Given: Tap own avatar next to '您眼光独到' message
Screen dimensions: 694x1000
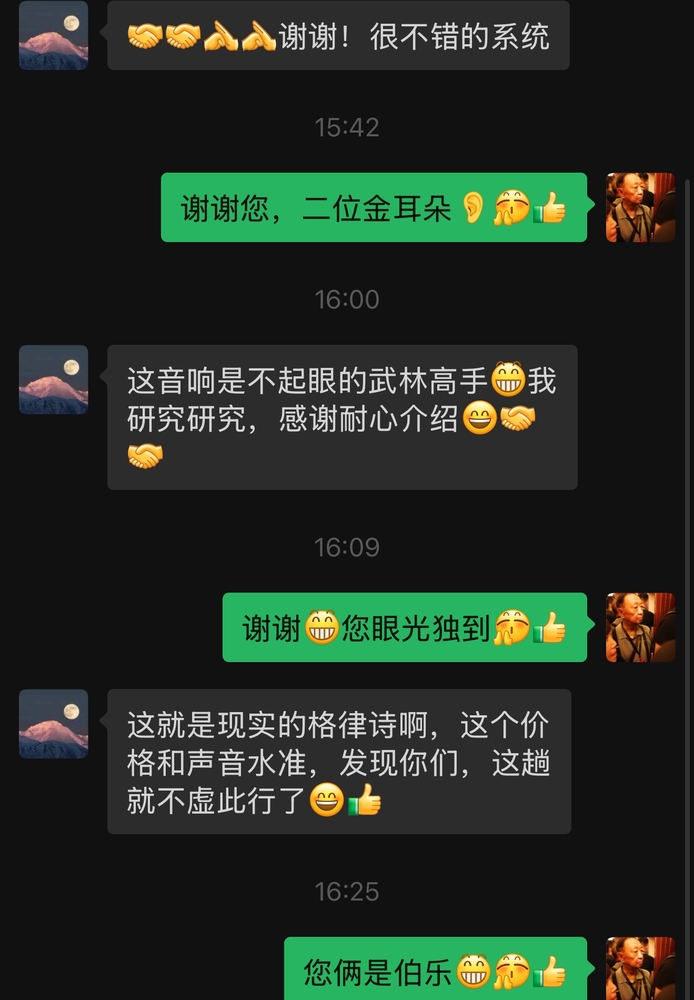Looking at the screenshot, I should [640, 628].
